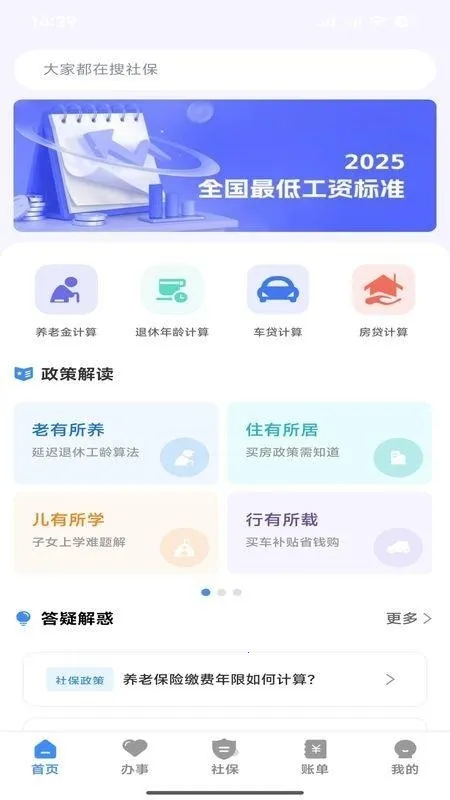Launch the 车贷计算 calculator
Screen dimensions: 450x800
click(x=278, y=301)
